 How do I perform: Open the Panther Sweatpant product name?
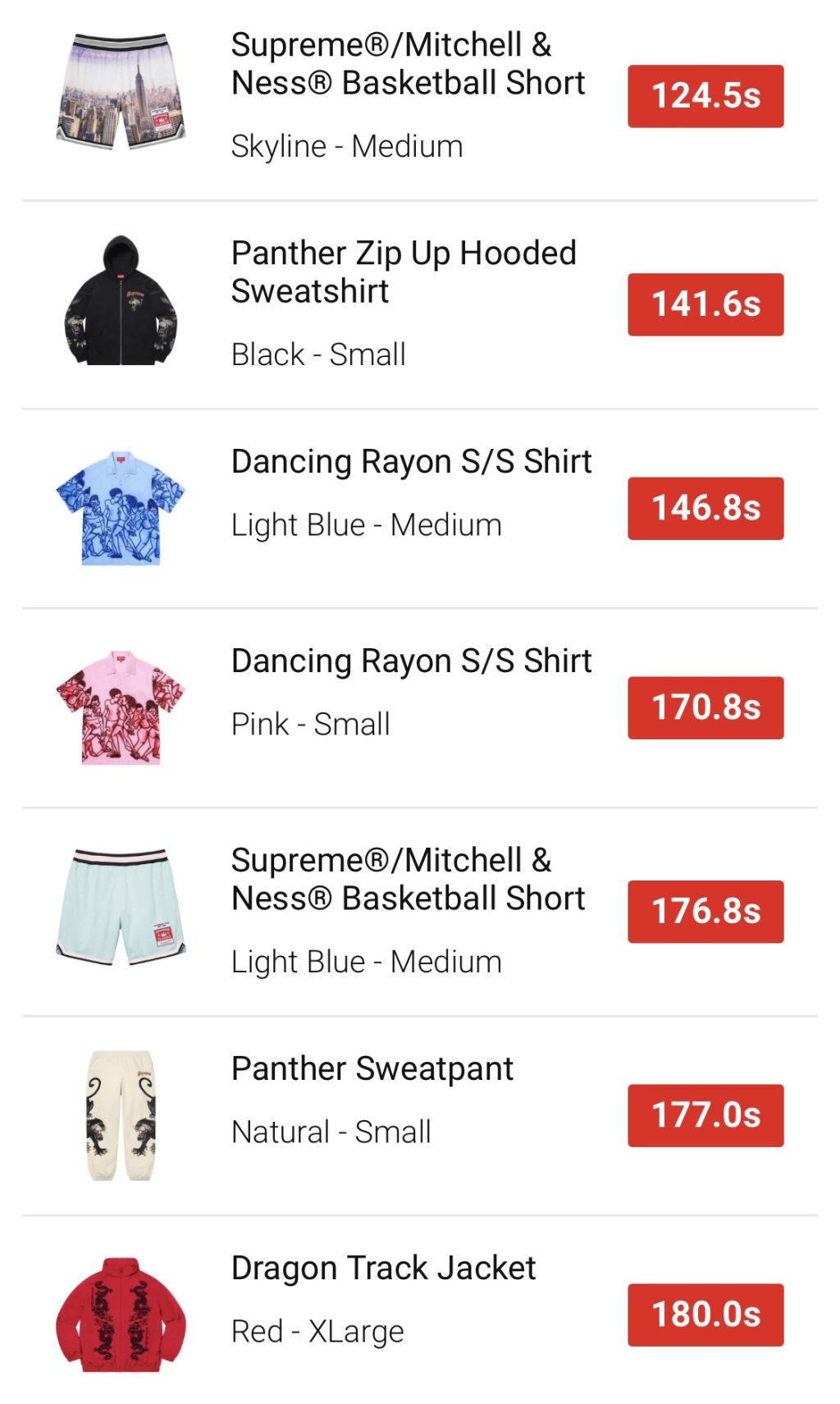[372, 1068]
